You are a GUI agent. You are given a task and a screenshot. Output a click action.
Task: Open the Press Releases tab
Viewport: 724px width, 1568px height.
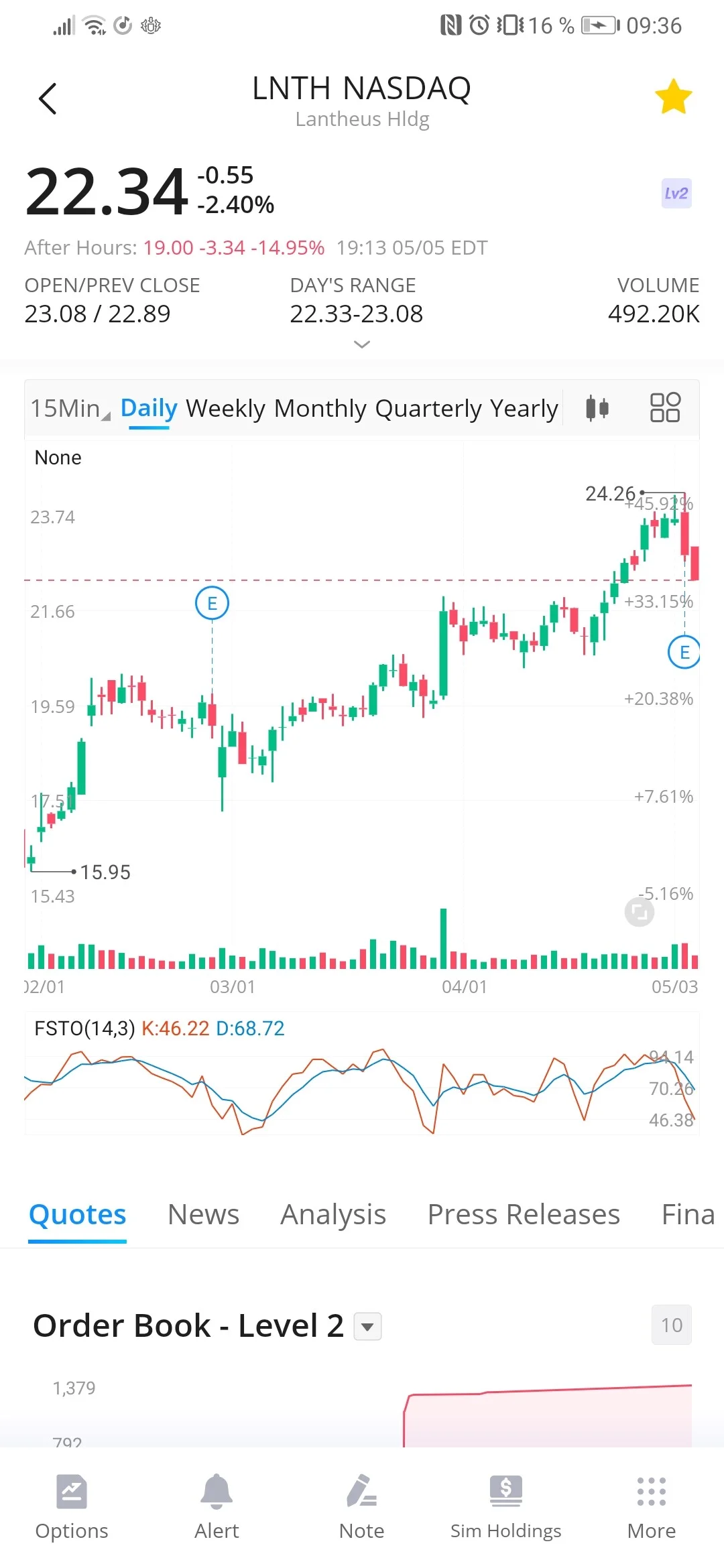524,1214
